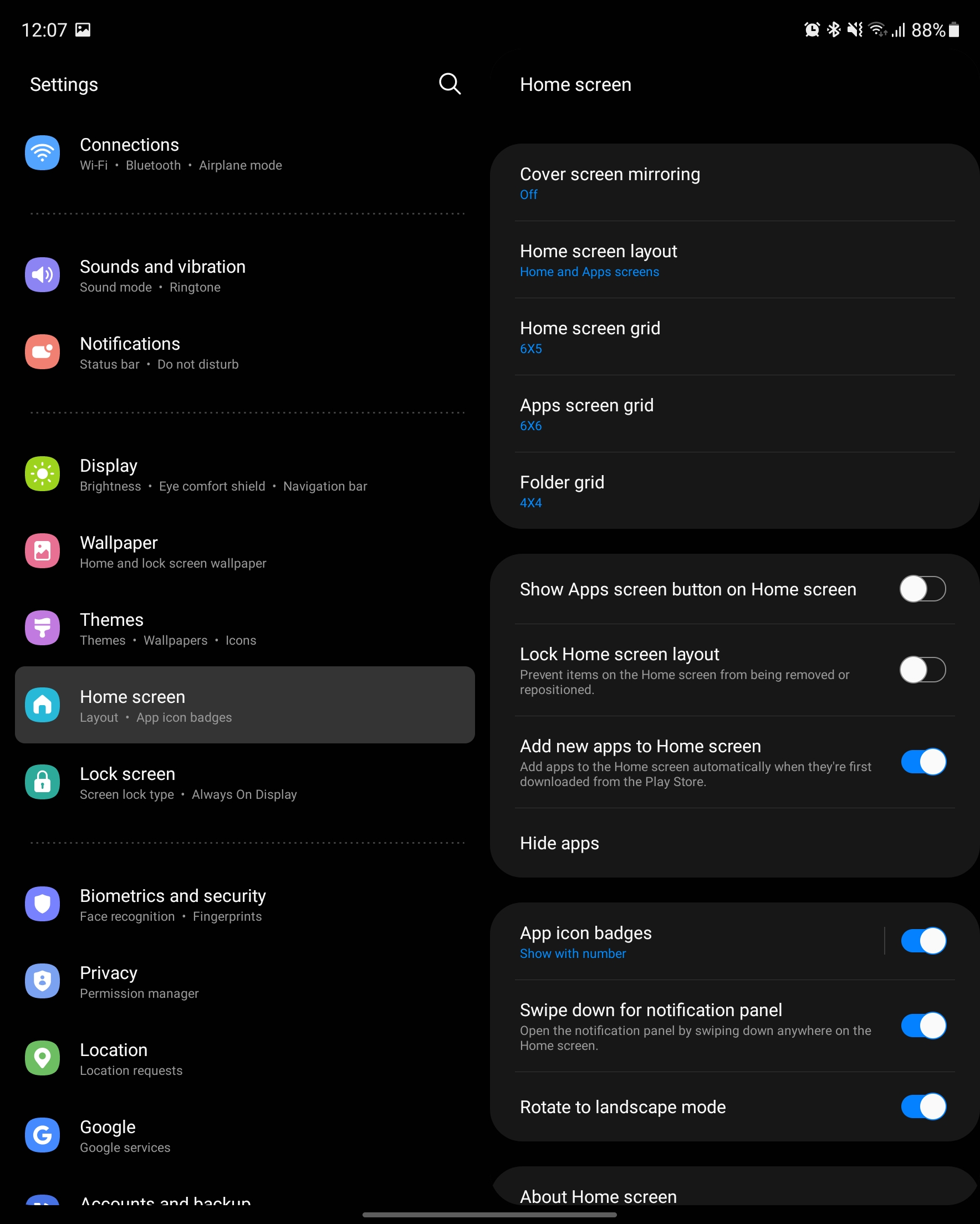Turn off App icon badges switch
Image resolution: width=980 pixels, height=1224 pixels.
[x=922, y=941]
